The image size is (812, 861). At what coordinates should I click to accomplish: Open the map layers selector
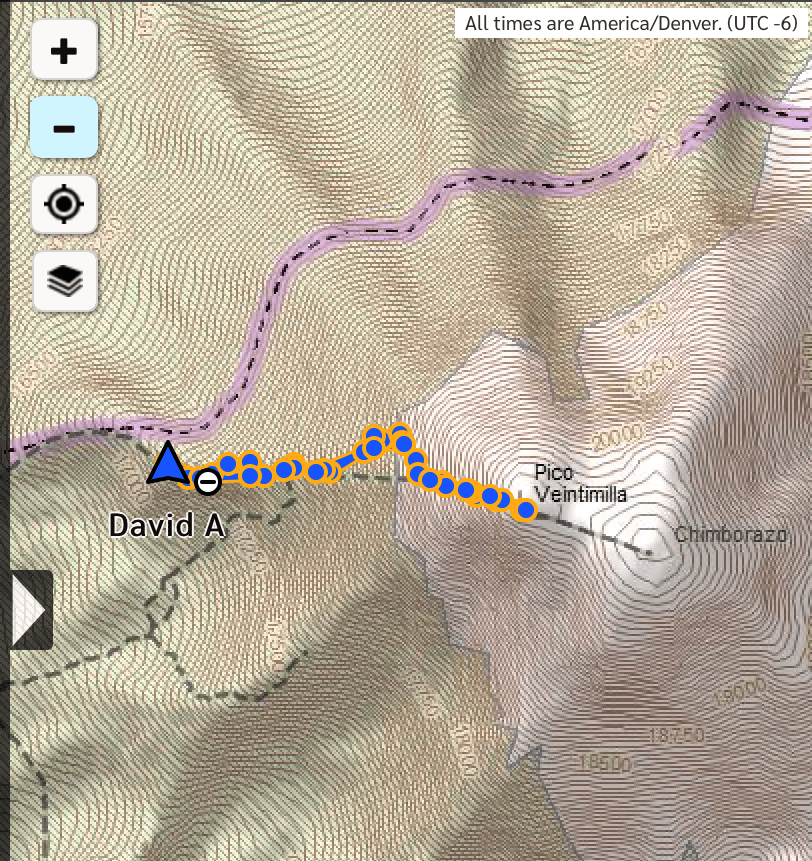click(64, 281)
